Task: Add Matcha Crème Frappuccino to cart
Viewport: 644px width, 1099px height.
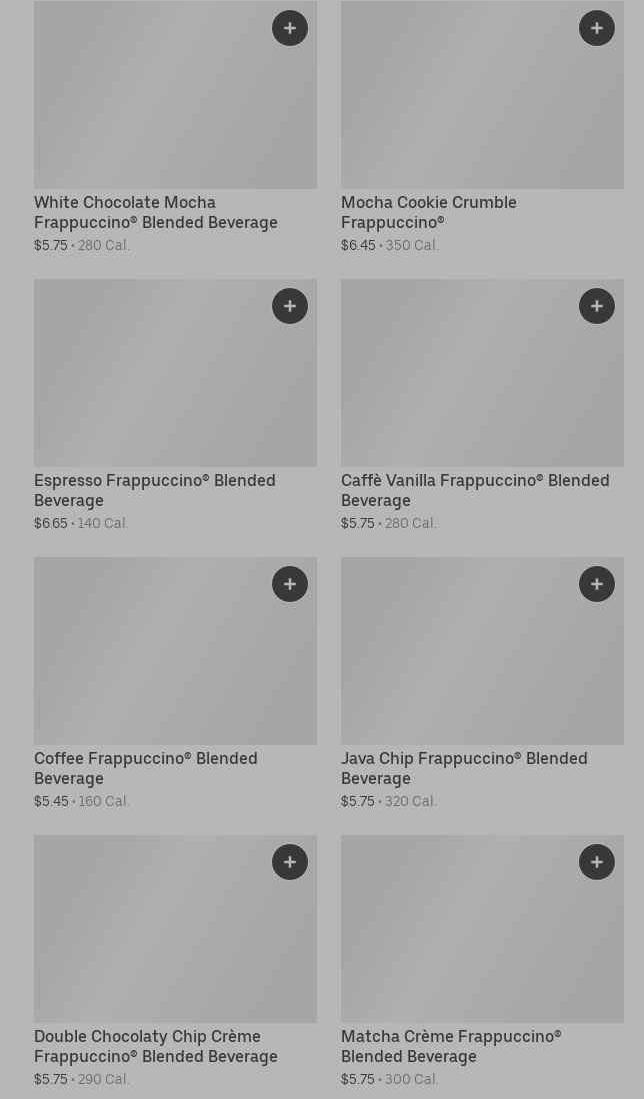Action: [597, 862]
